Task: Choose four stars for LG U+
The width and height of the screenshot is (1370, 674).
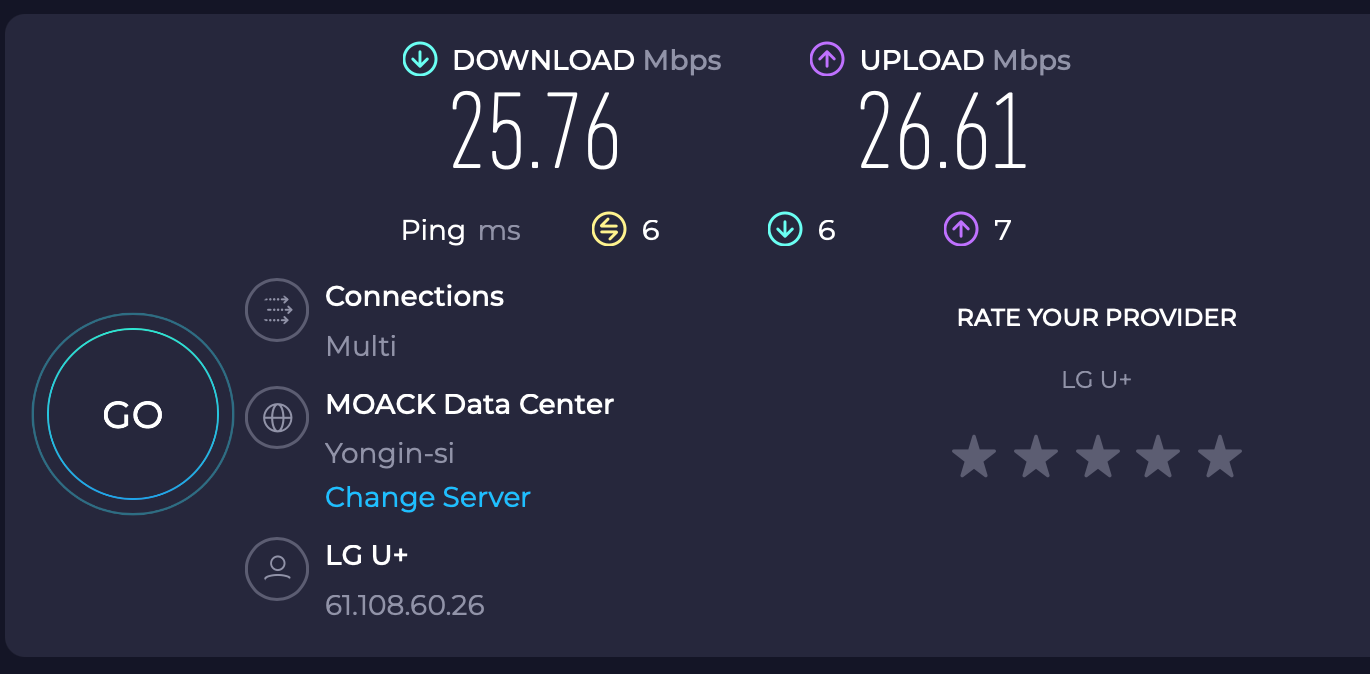Action: pos(1158,457)
